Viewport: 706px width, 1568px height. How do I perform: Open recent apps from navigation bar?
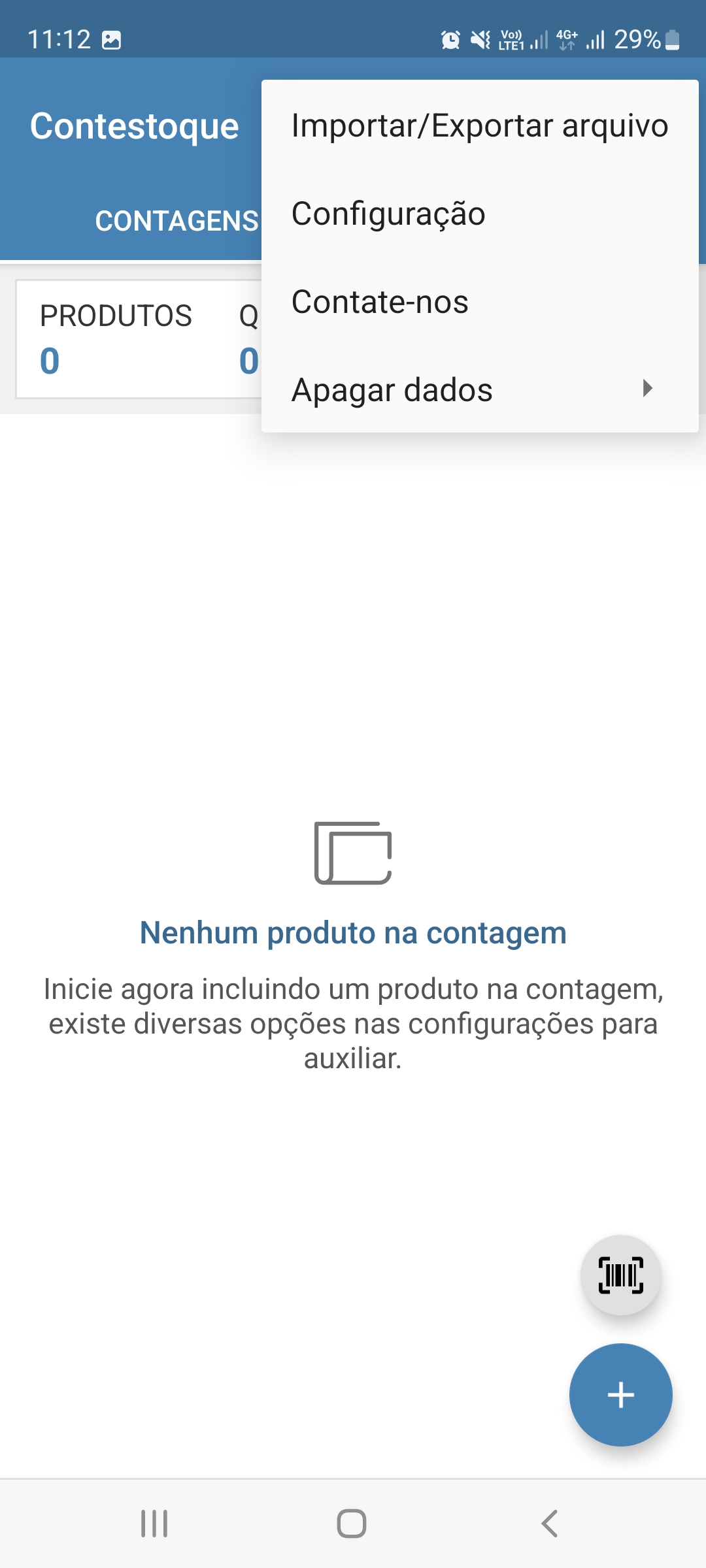pos(155,1524)
